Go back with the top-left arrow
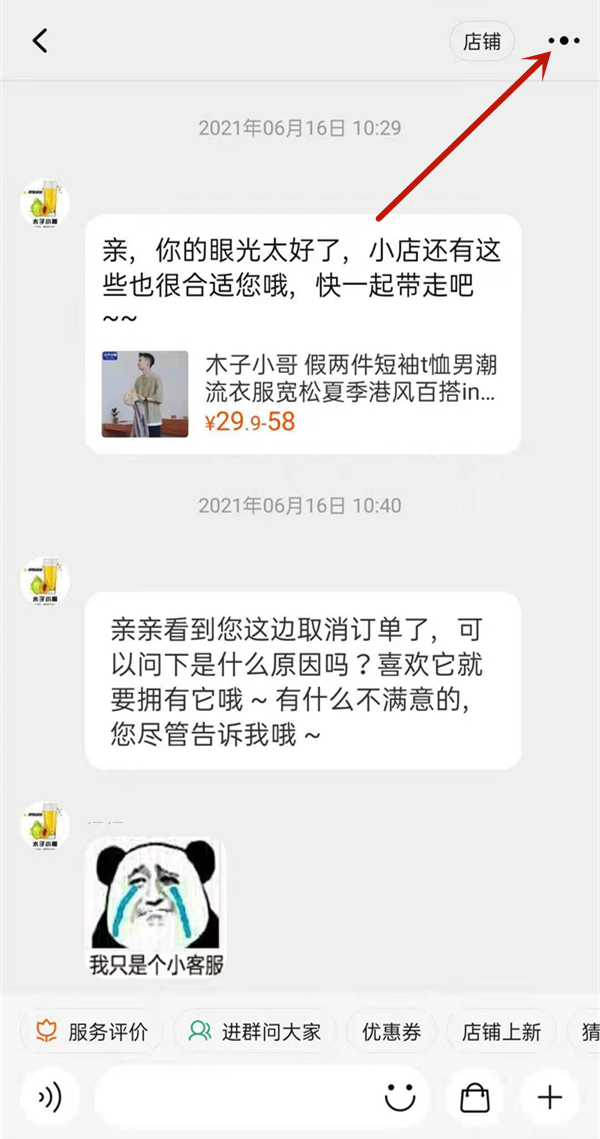The width and height of the screenshot is (600, 1139). tap(40, 41)
